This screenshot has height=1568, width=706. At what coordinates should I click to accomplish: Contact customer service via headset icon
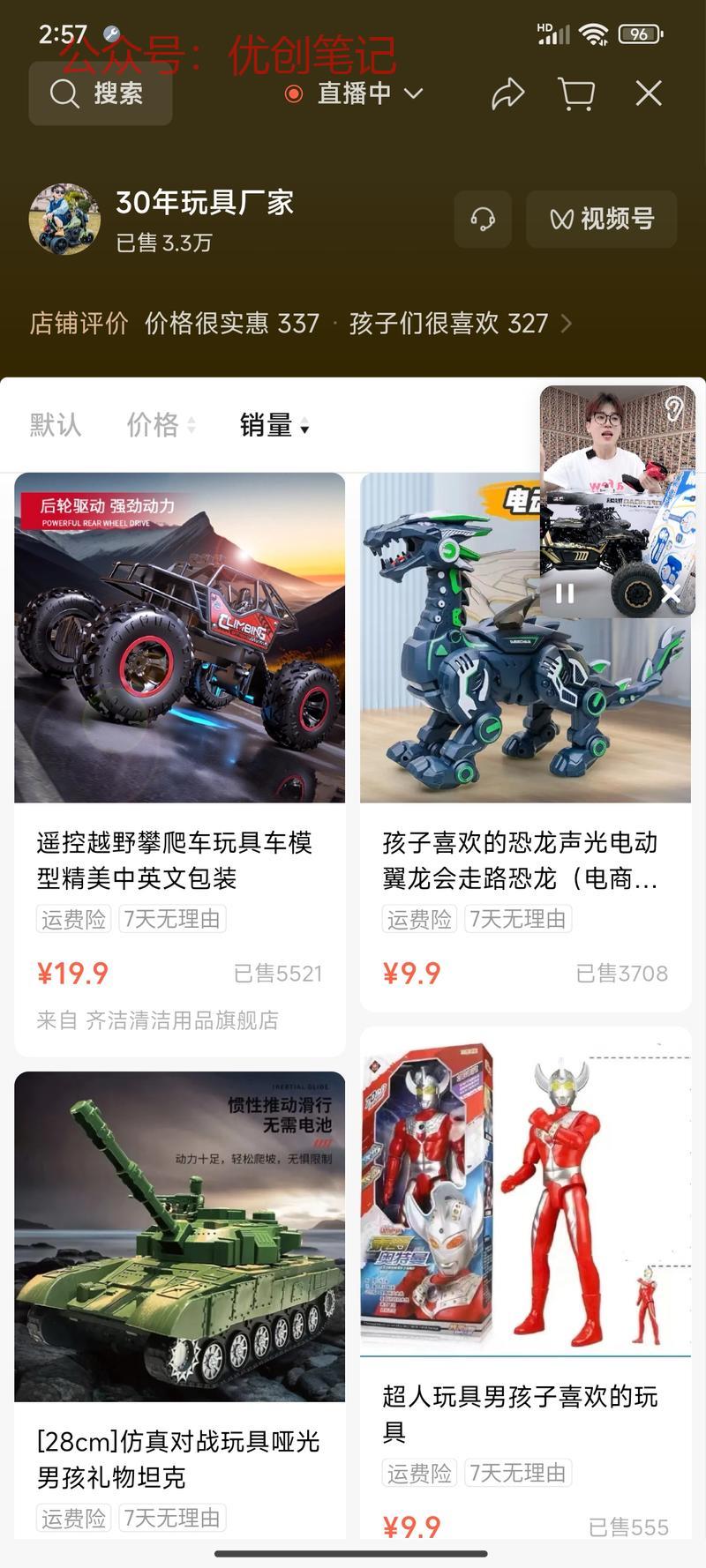483,220
